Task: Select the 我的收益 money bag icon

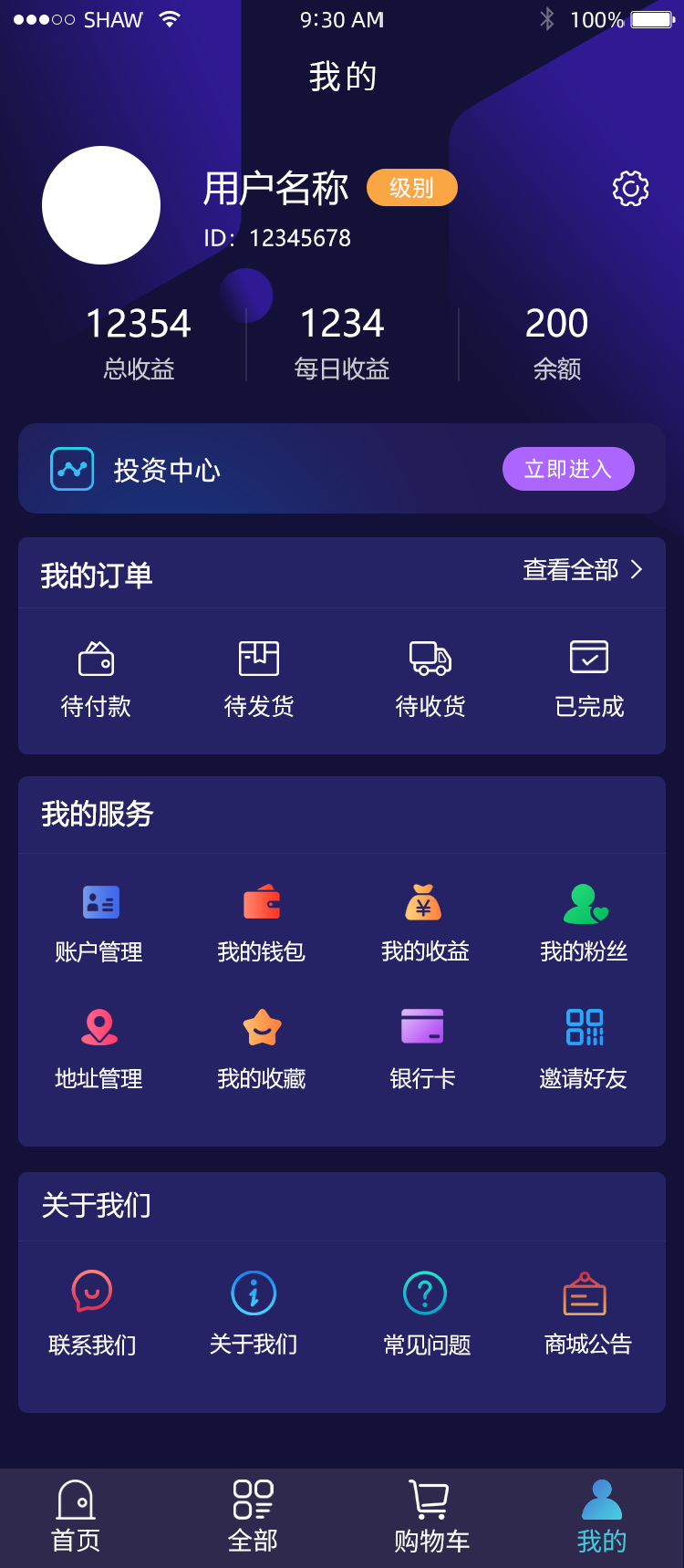Action: 423,903
